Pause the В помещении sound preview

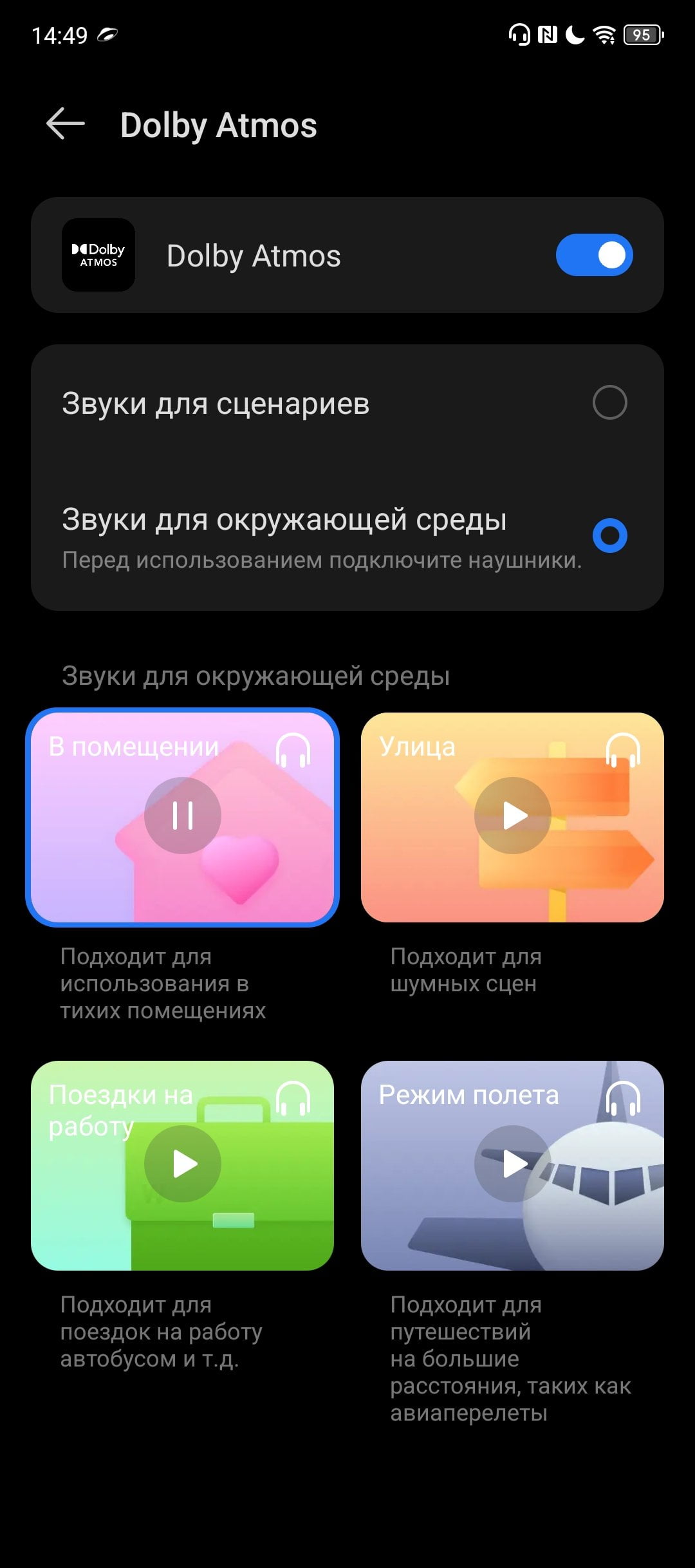(183, 816)
